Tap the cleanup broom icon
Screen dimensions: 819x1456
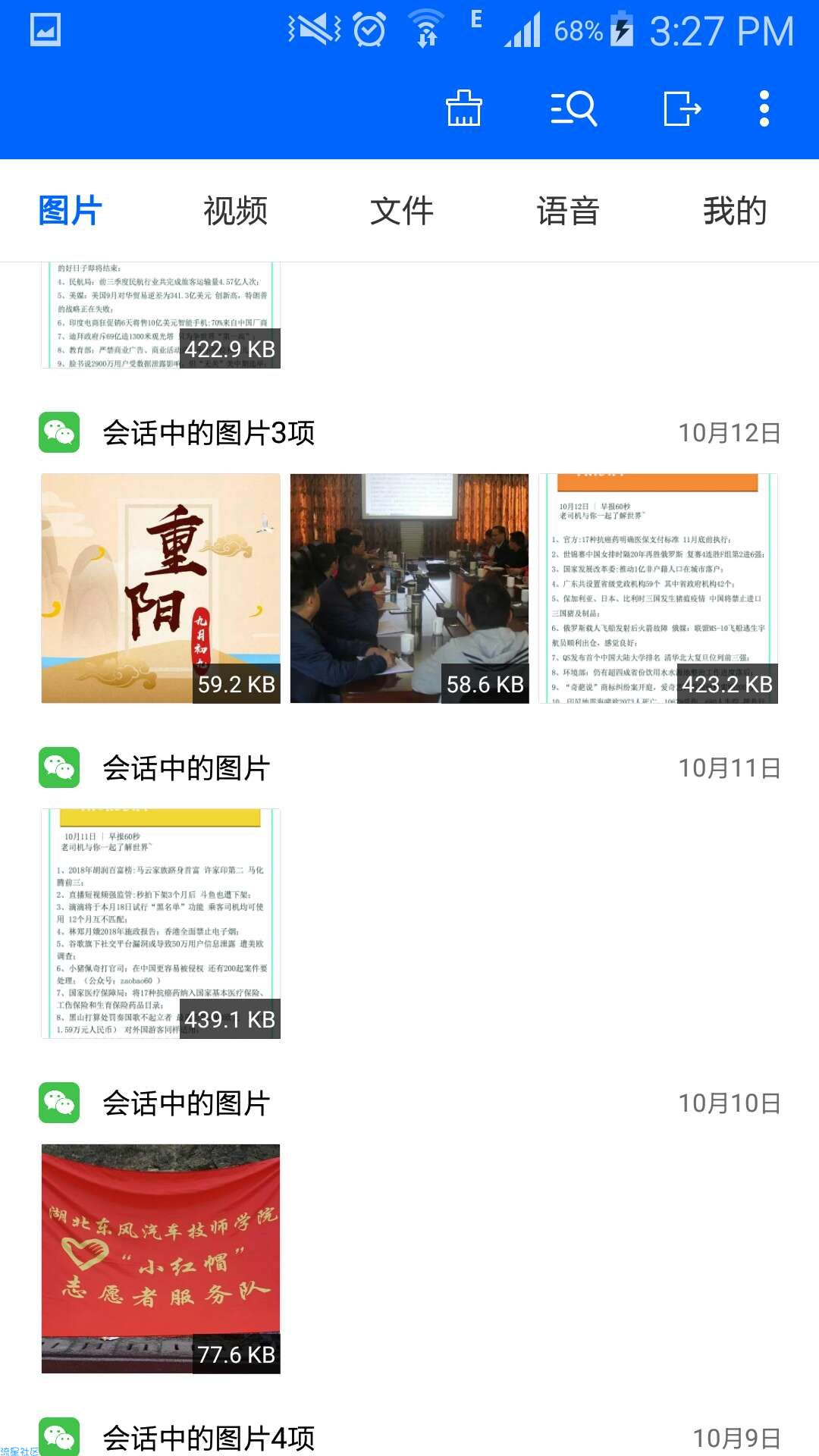[x=463, y=108]
